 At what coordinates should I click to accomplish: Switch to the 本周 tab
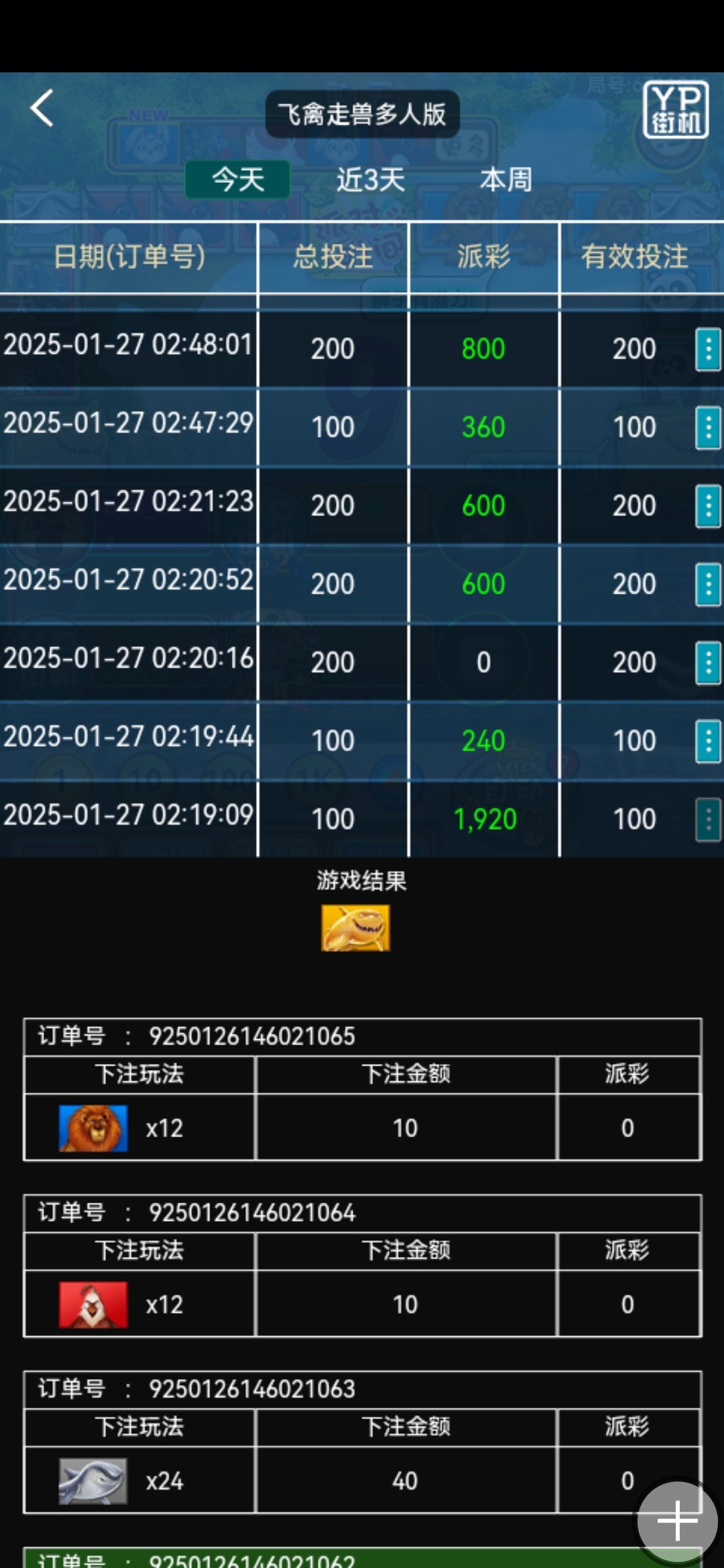click(505, 180)
